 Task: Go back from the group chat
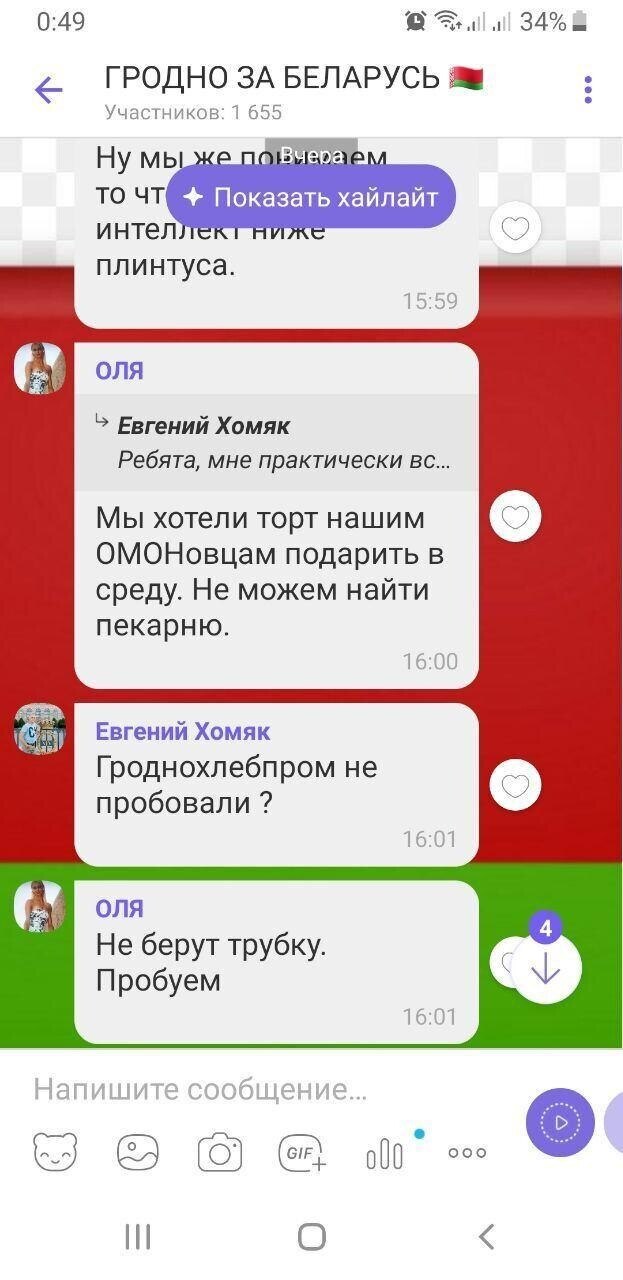point(48,91)
